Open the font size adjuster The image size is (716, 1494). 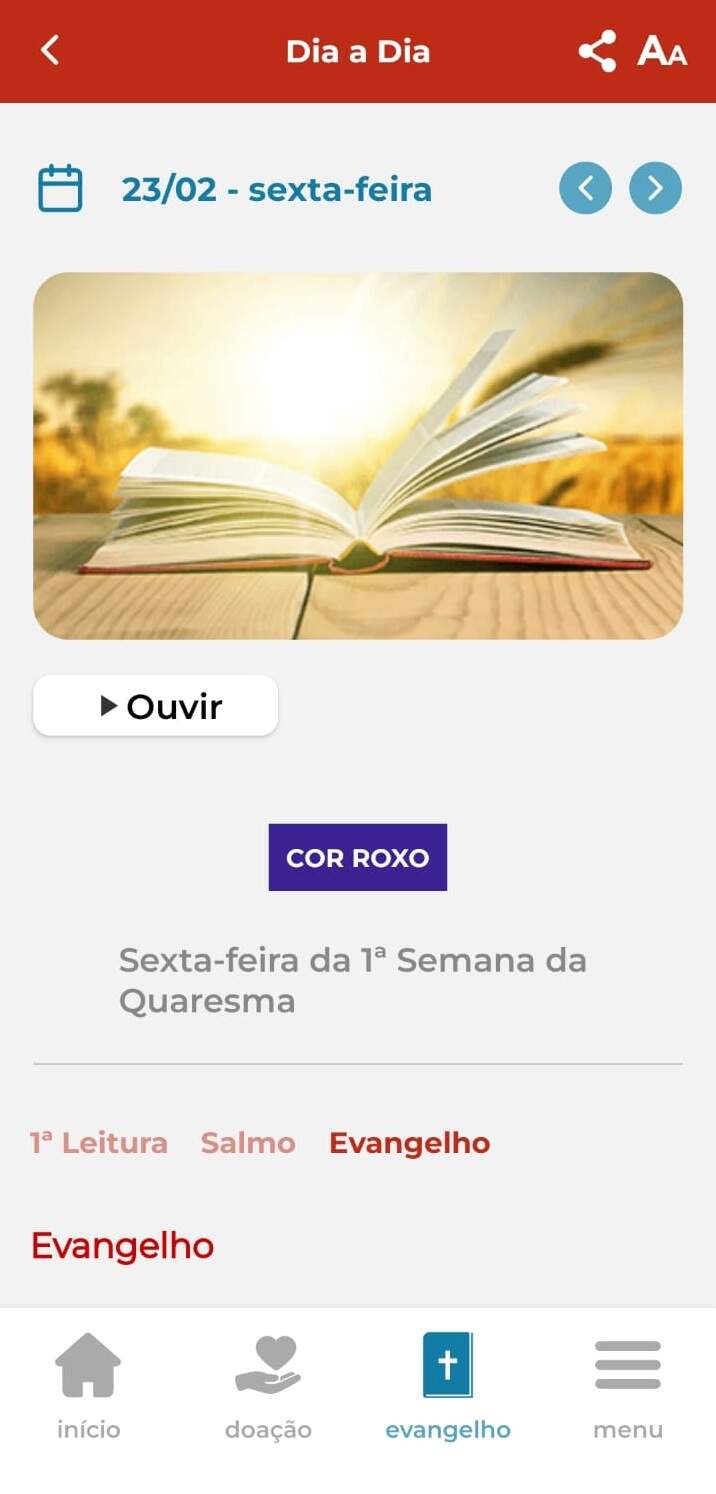point(662,51)
